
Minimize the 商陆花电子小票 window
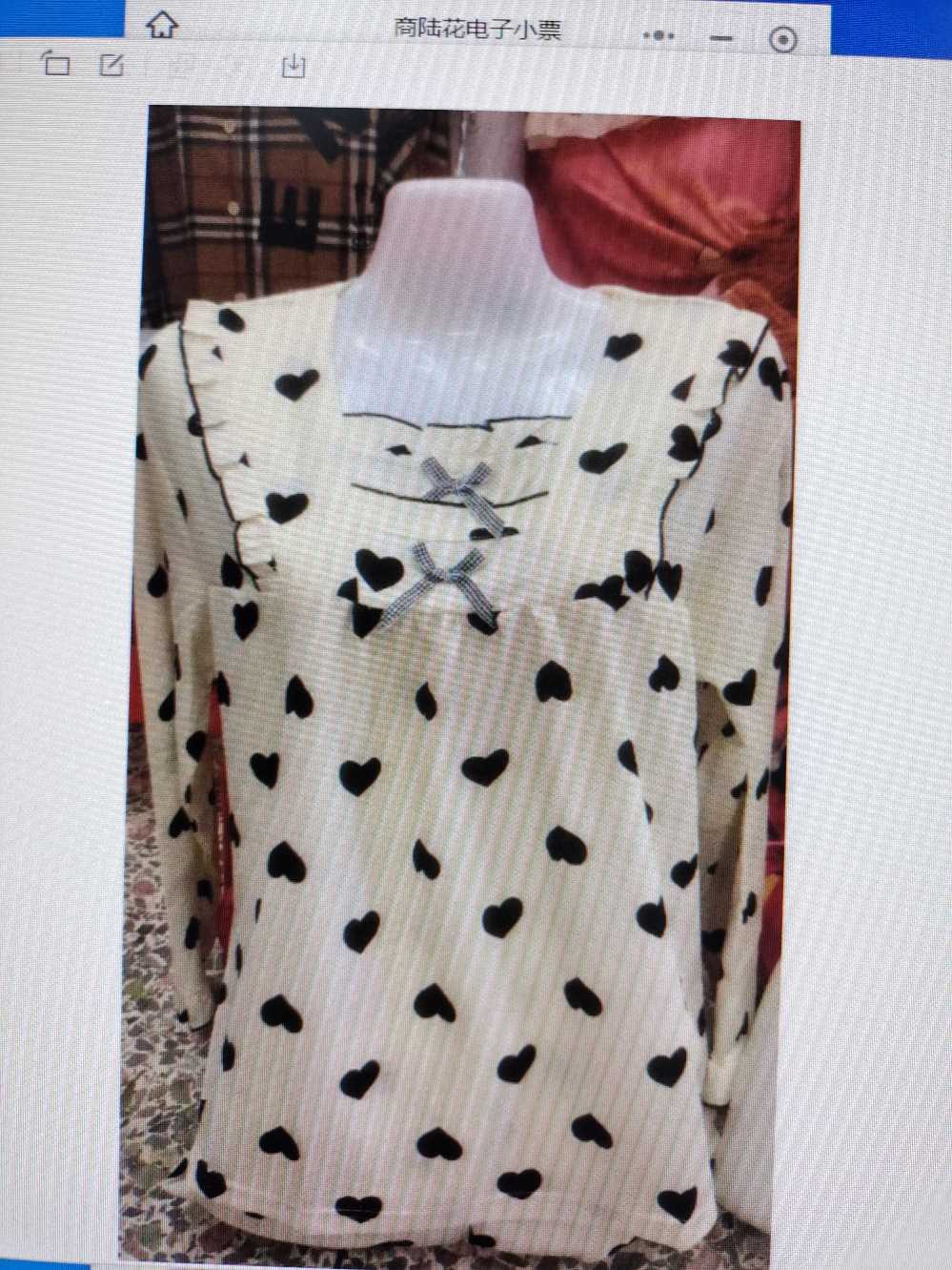722,38
